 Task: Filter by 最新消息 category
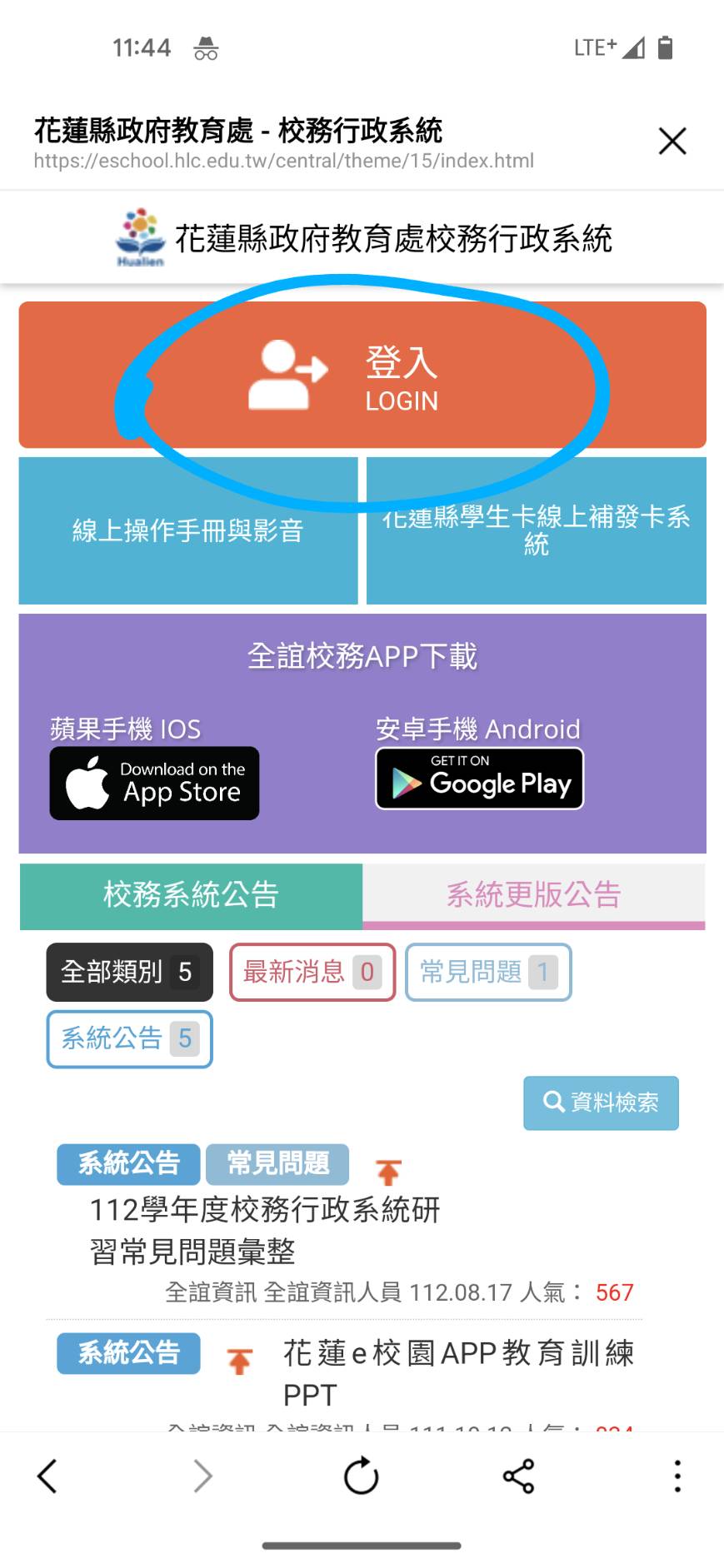coord(312,972)
